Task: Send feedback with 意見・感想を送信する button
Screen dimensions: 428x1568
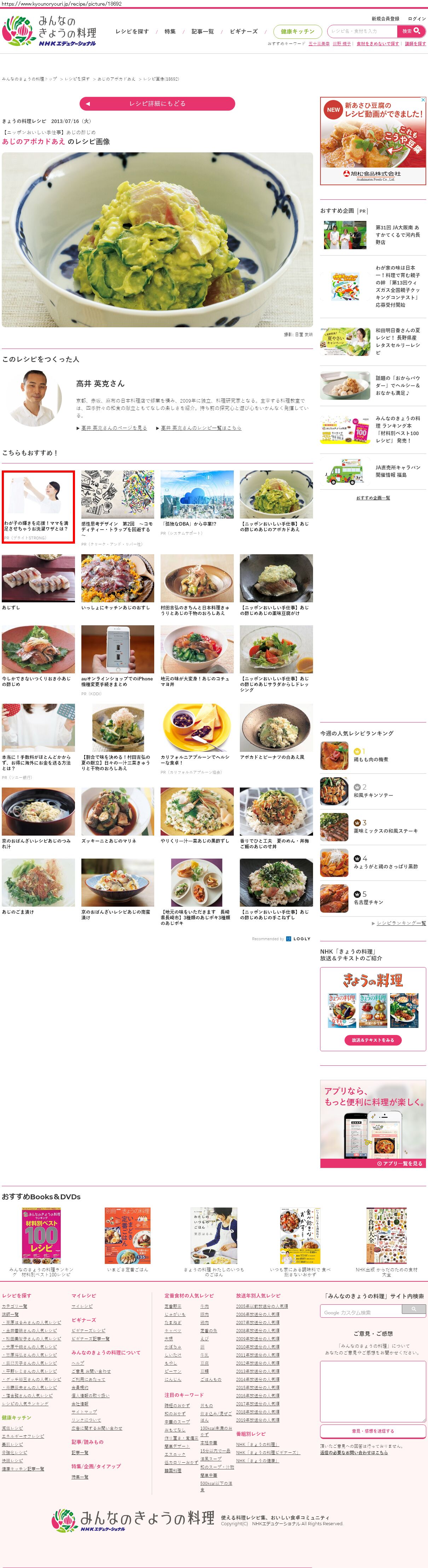Action: pyautogui.click(x=372, y=1430)
